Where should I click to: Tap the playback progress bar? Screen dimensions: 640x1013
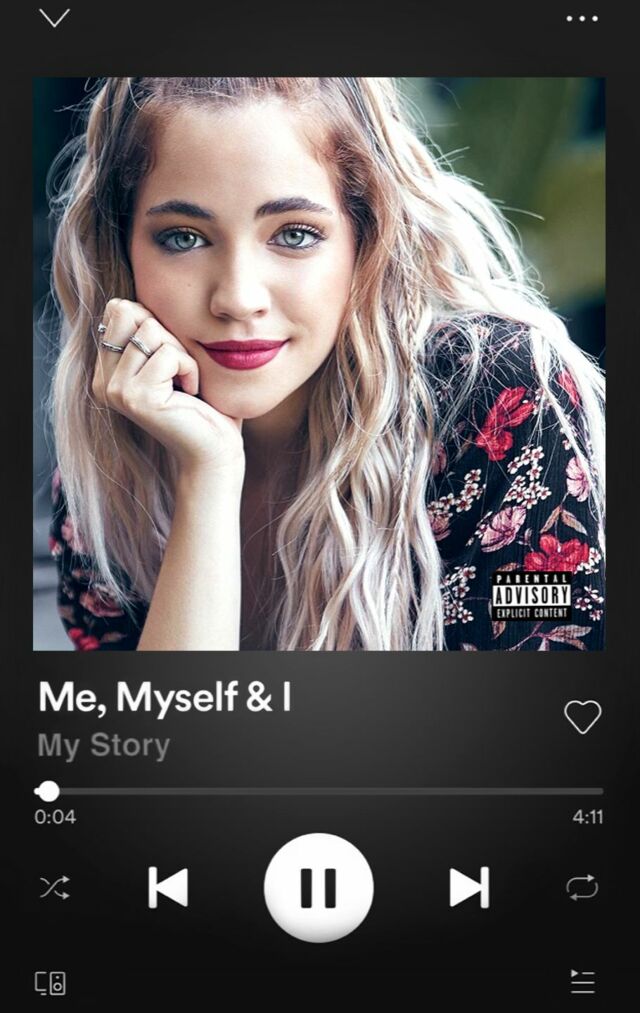tap(320, 791)
